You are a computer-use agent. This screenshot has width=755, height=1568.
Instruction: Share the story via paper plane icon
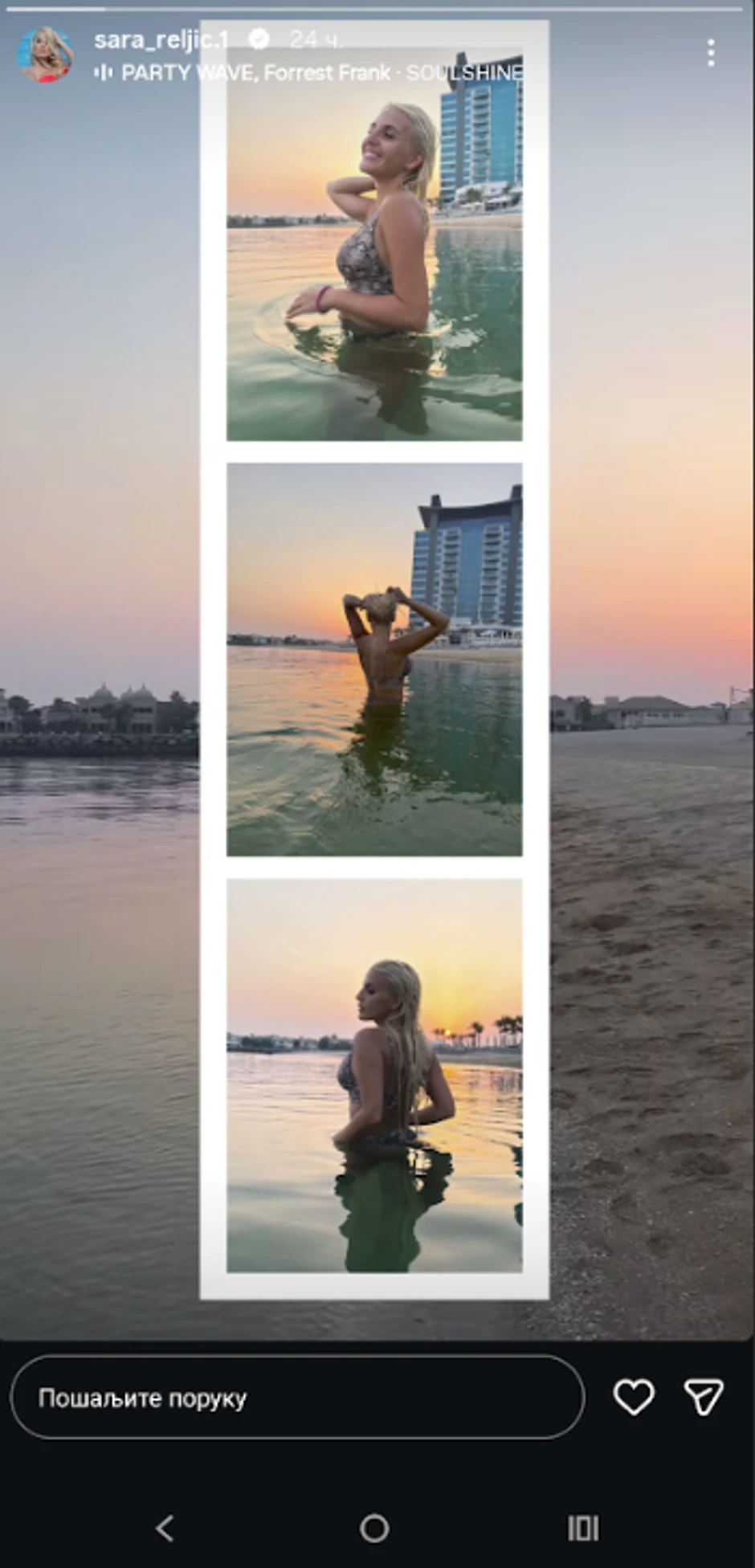[704, 1397]
